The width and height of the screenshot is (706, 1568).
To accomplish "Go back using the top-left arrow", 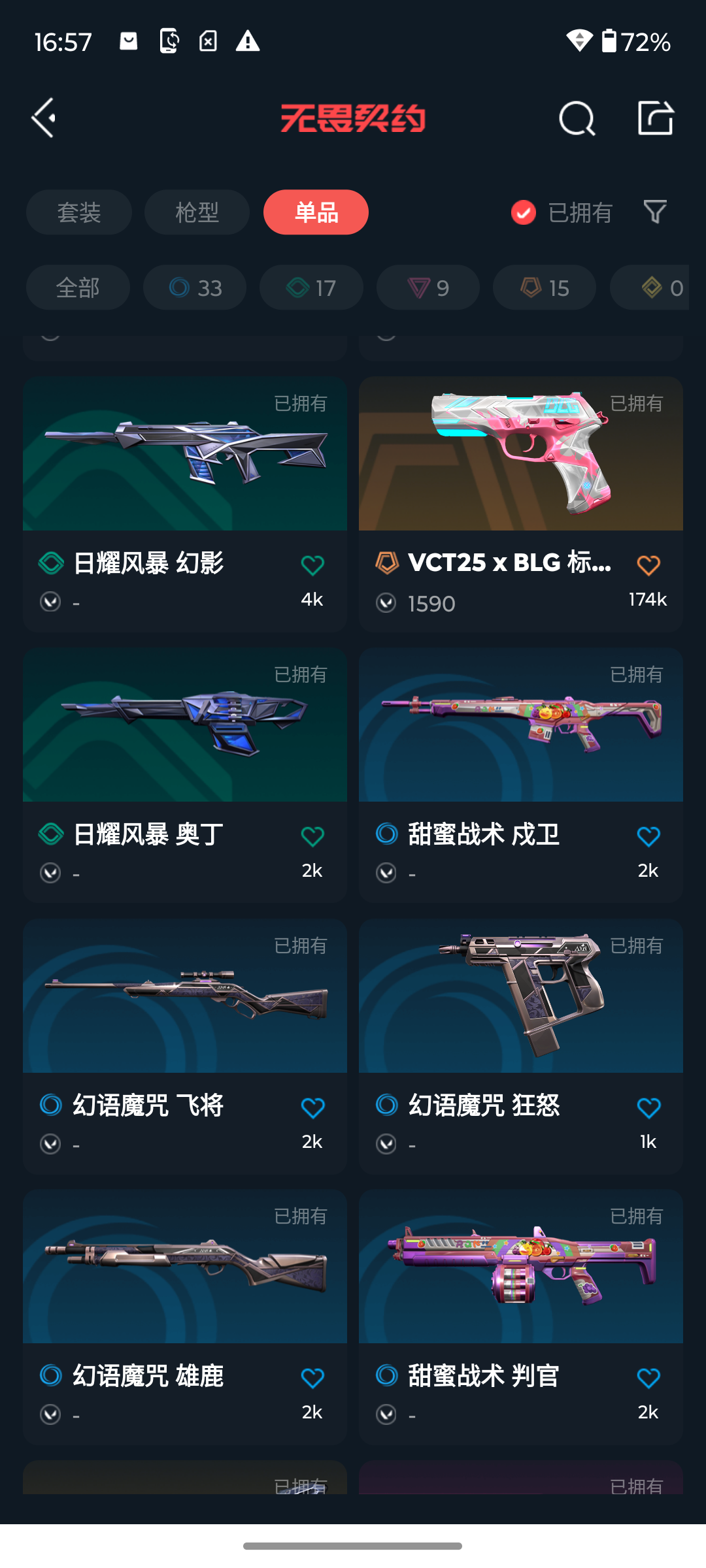I will (x=44, y=118).
